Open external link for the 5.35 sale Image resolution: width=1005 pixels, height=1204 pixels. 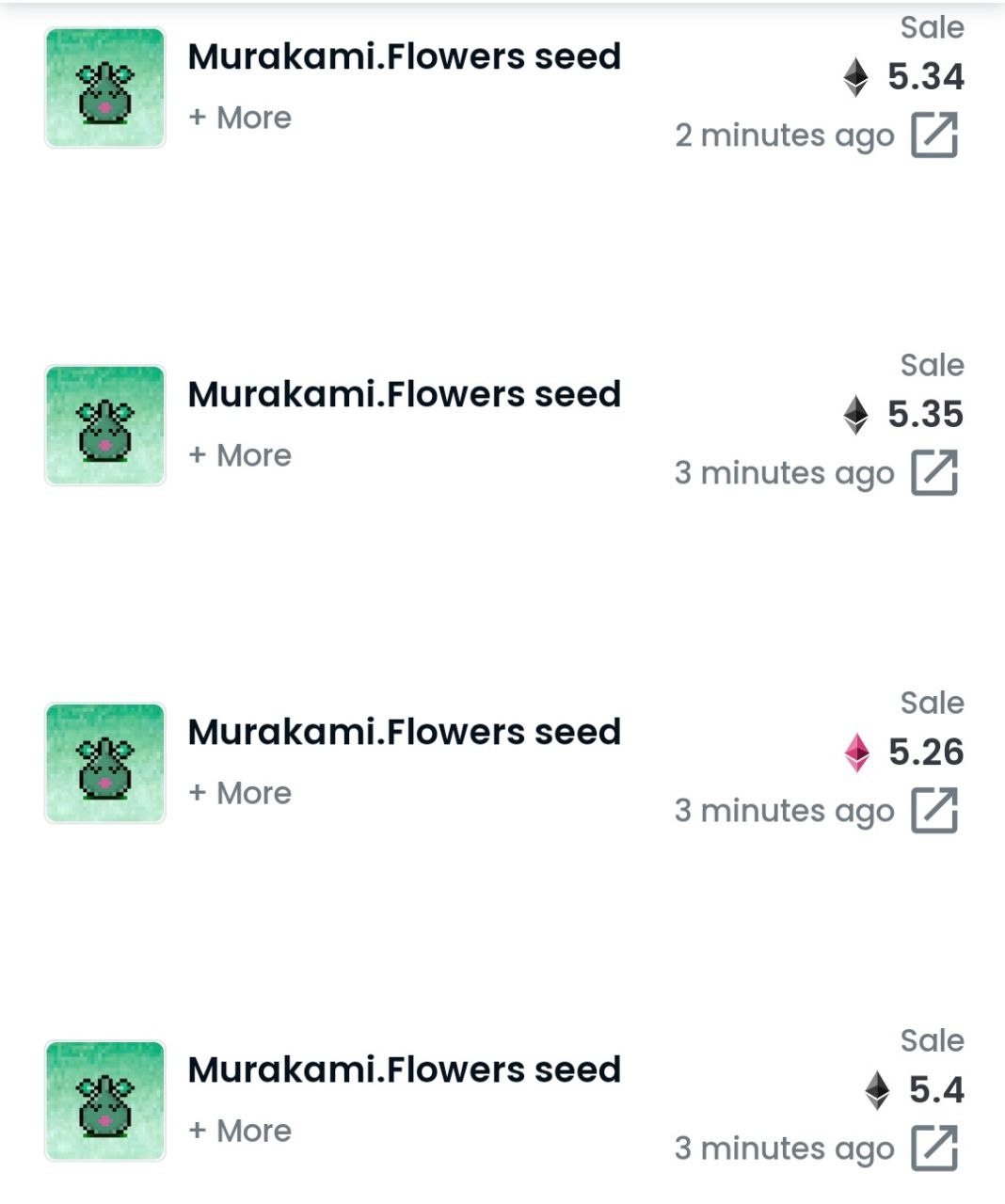(934, 473)
